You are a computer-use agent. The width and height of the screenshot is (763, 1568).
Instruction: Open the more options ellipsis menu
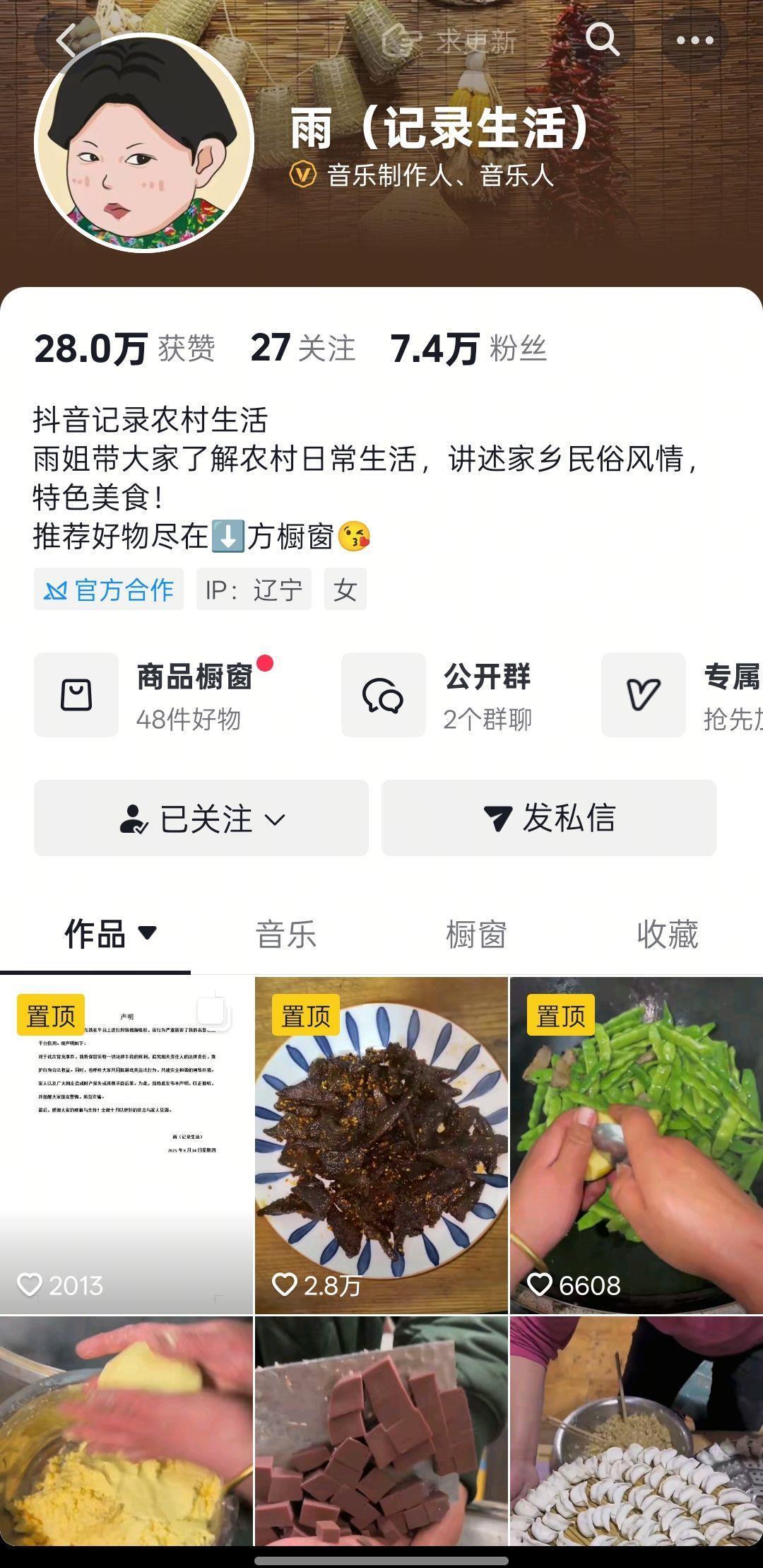click(x=694, y=40)
